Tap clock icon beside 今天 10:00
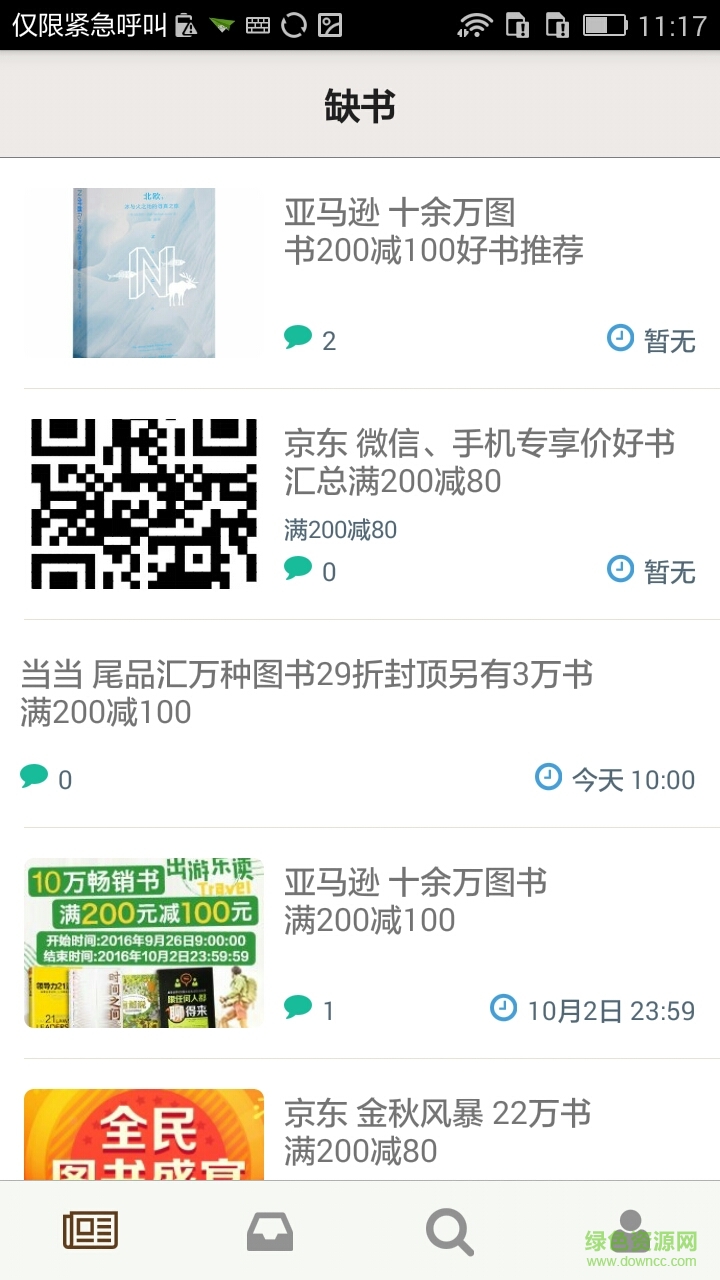The height and width of the screenshot is (1280, 720). pos(547,779)
